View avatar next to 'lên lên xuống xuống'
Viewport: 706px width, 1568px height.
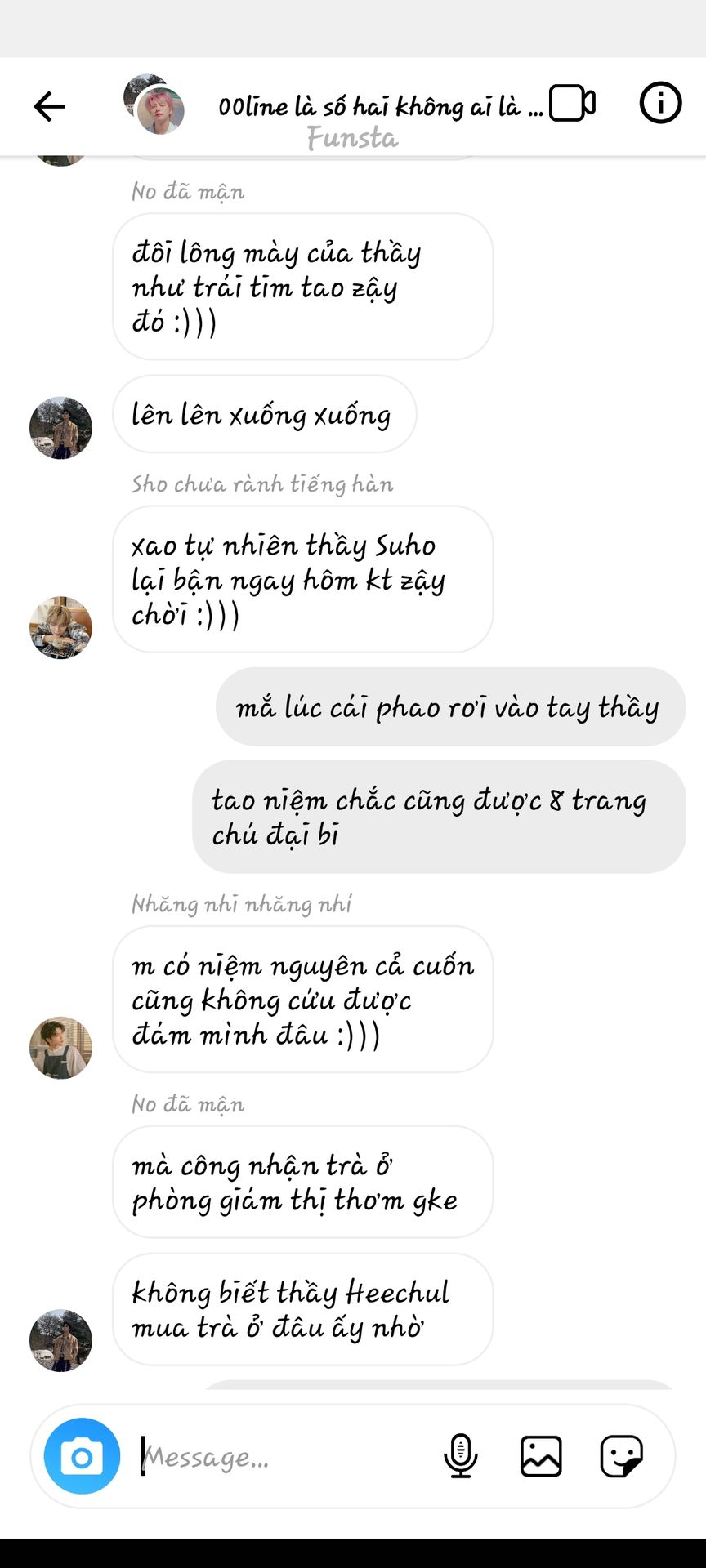(60, 428)
